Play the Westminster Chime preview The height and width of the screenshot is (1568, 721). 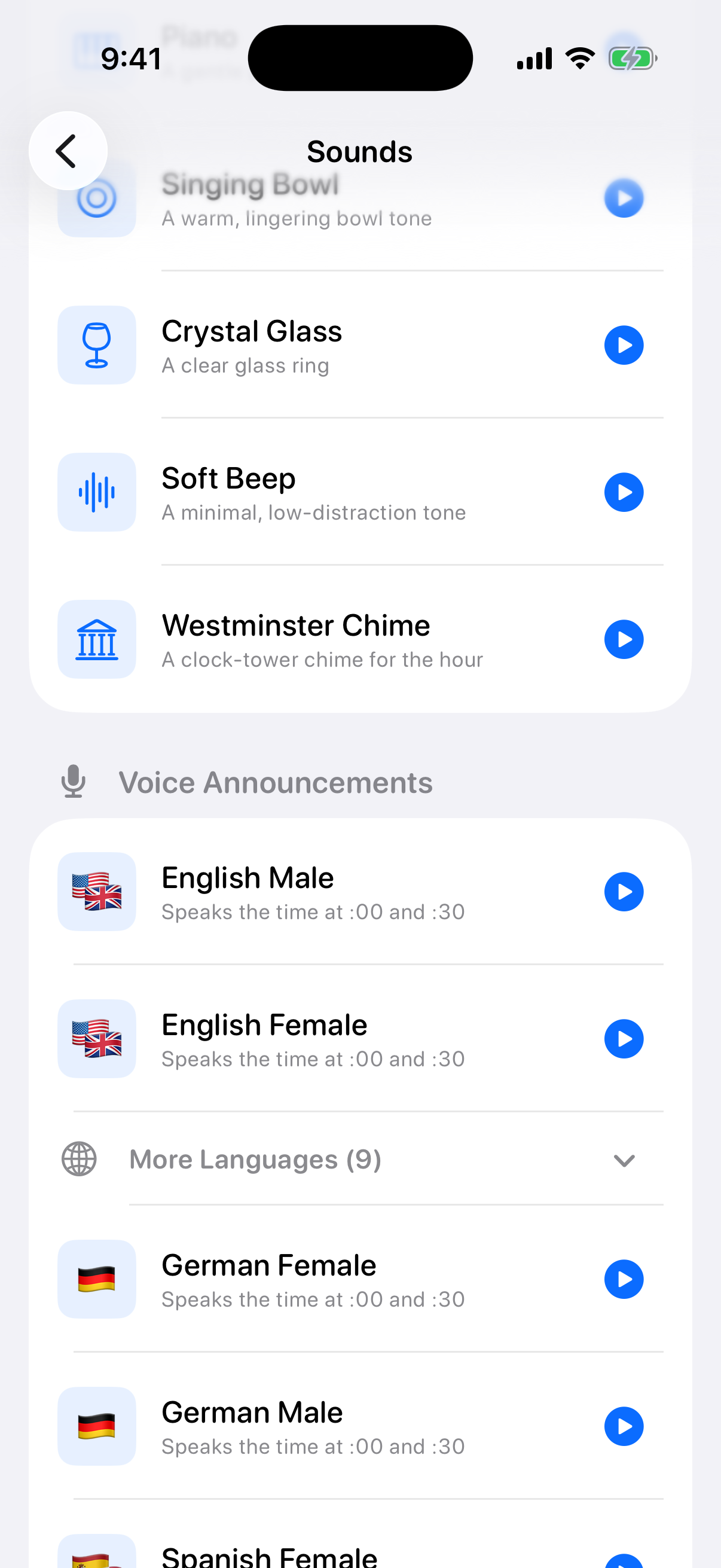click(x=624, y=639)
